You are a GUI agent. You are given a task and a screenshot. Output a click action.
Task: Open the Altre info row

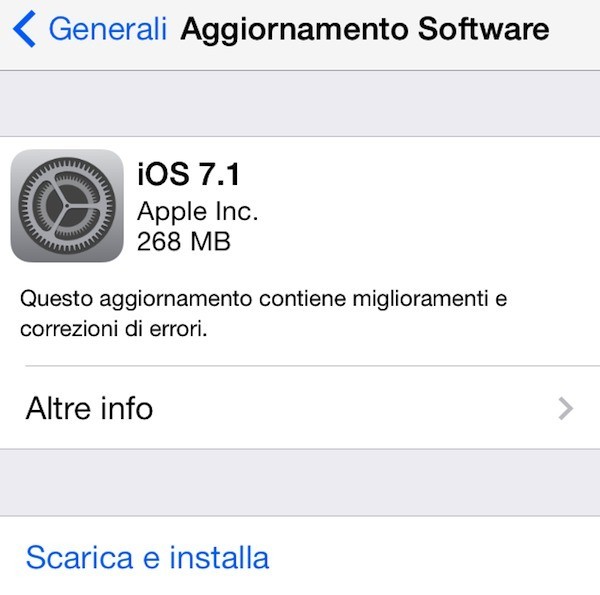click(x=299, y=408)
